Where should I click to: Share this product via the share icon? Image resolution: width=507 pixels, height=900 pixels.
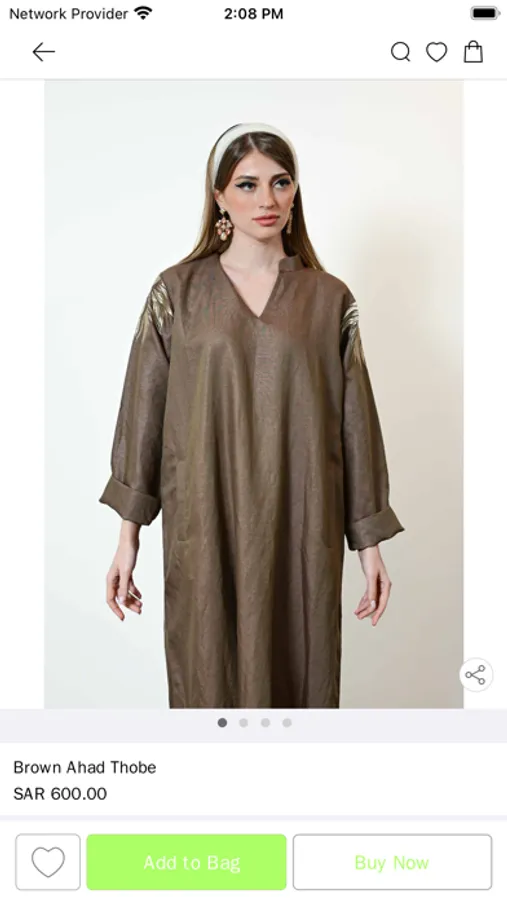tap(476, 674)
